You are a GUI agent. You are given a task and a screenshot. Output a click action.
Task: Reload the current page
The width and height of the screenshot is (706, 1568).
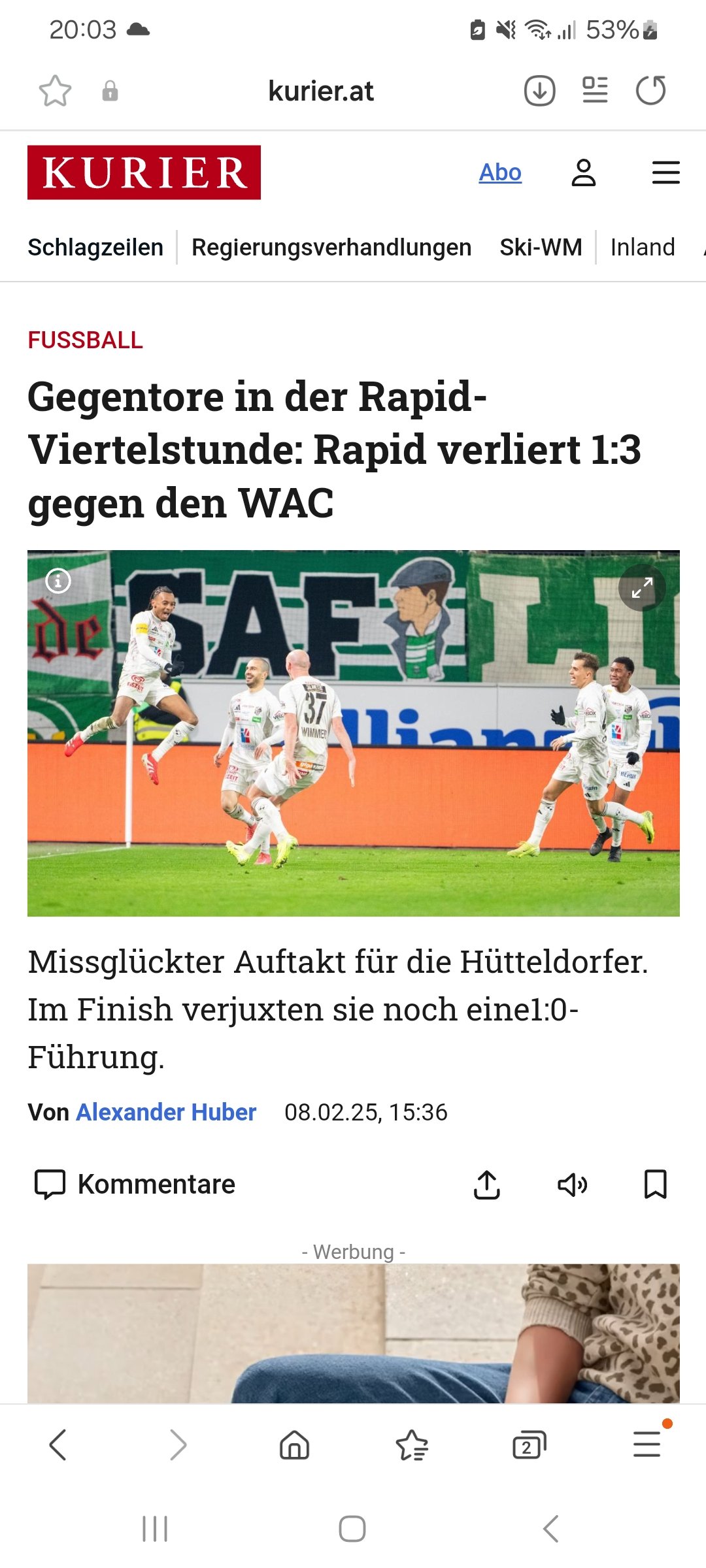point(651,90)
